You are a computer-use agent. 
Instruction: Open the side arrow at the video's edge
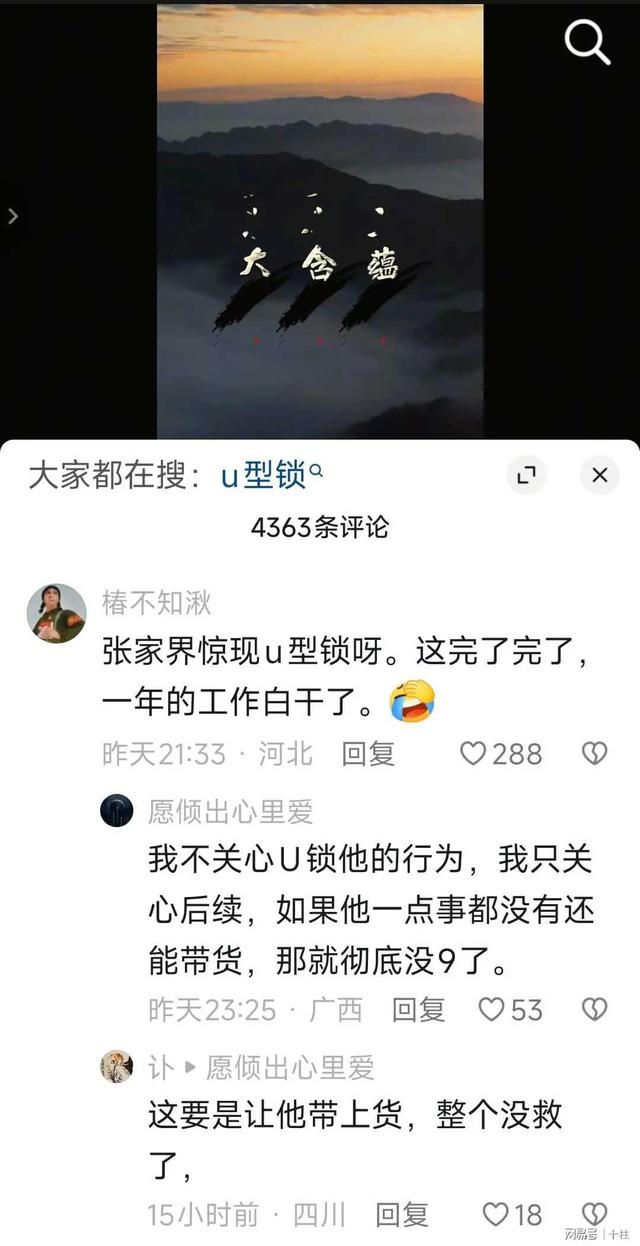(13, 216)
